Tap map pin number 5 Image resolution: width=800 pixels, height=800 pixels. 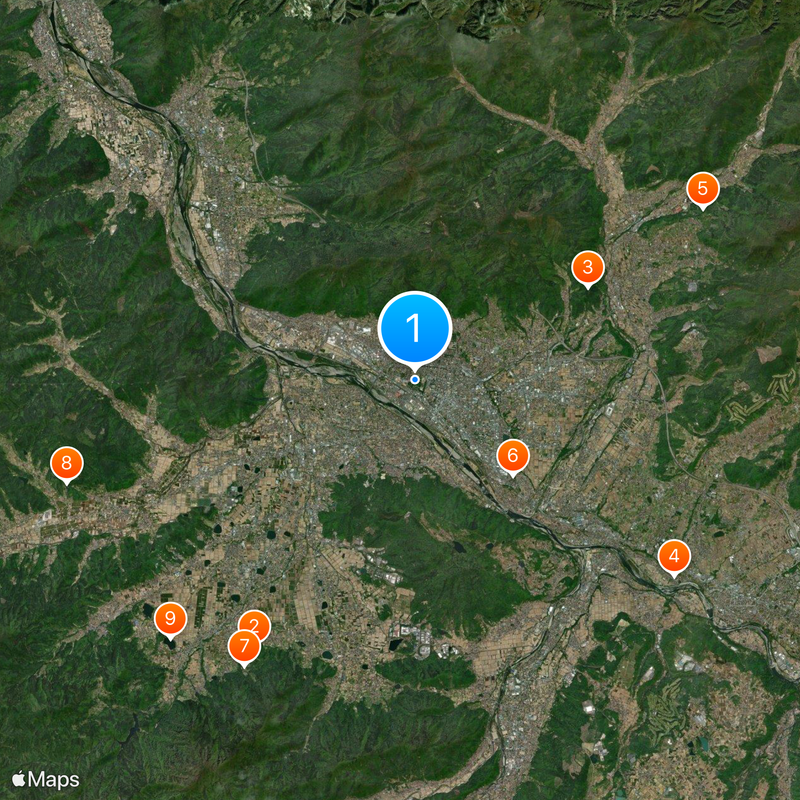tap(702, 188)
